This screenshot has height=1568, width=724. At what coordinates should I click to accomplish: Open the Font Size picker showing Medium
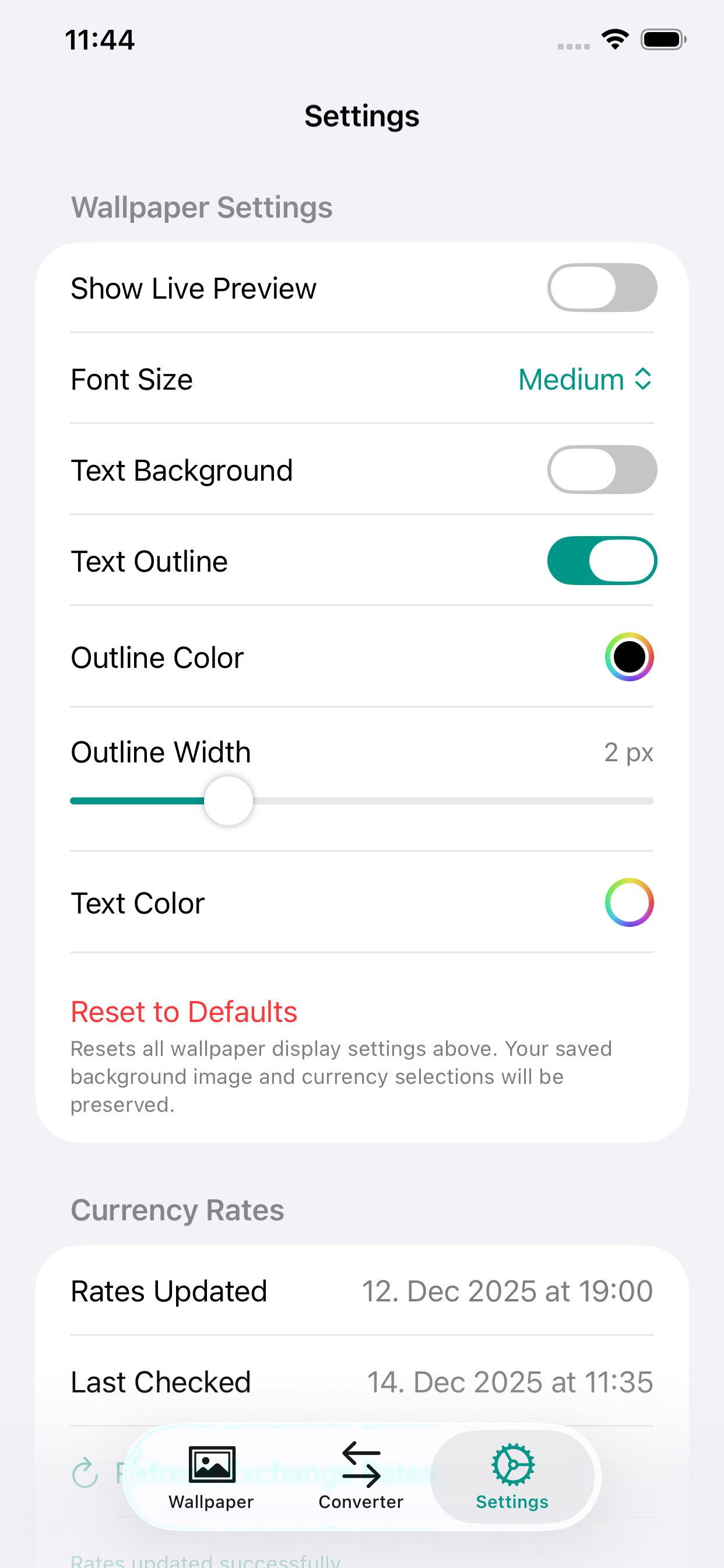585,379
